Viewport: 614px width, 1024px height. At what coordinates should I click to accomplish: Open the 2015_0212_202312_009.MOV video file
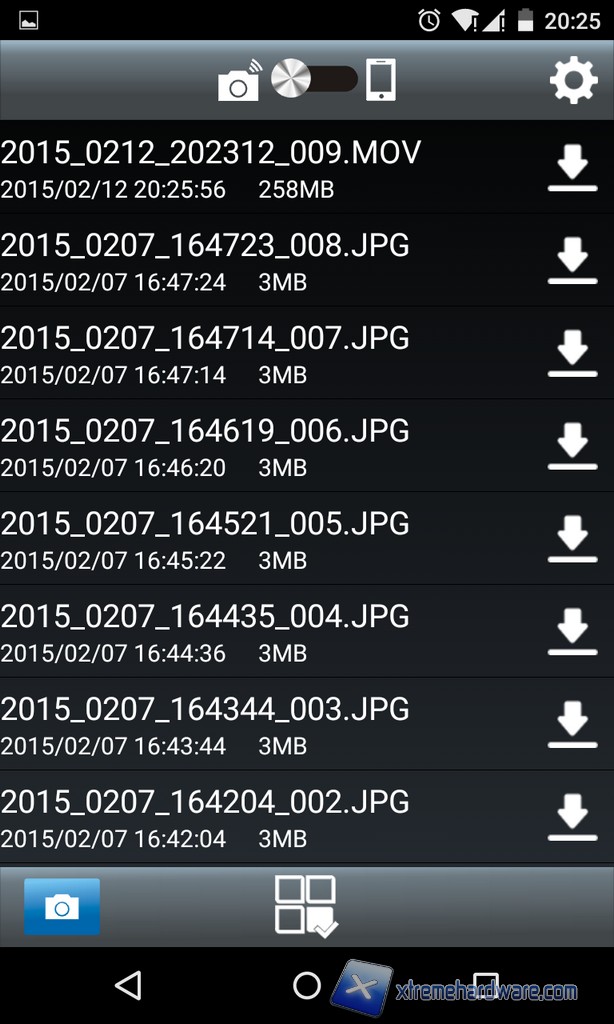point(212,167)
